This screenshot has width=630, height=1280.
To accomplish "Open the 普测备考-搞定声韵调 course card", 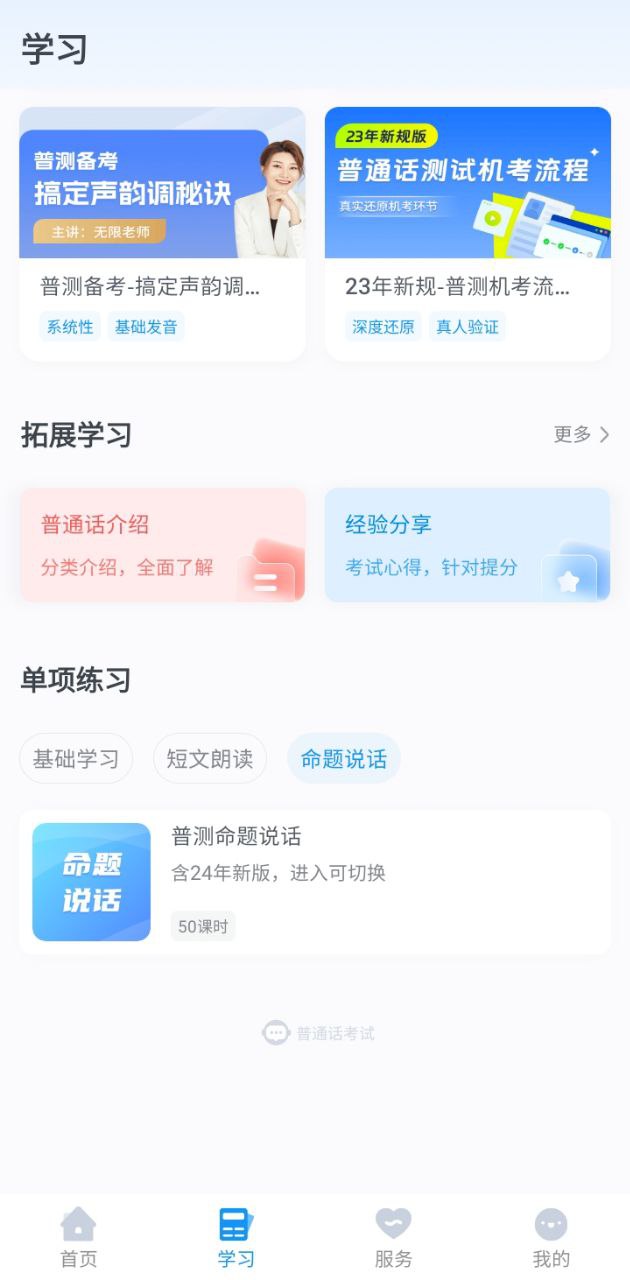I will coord(162,233).
